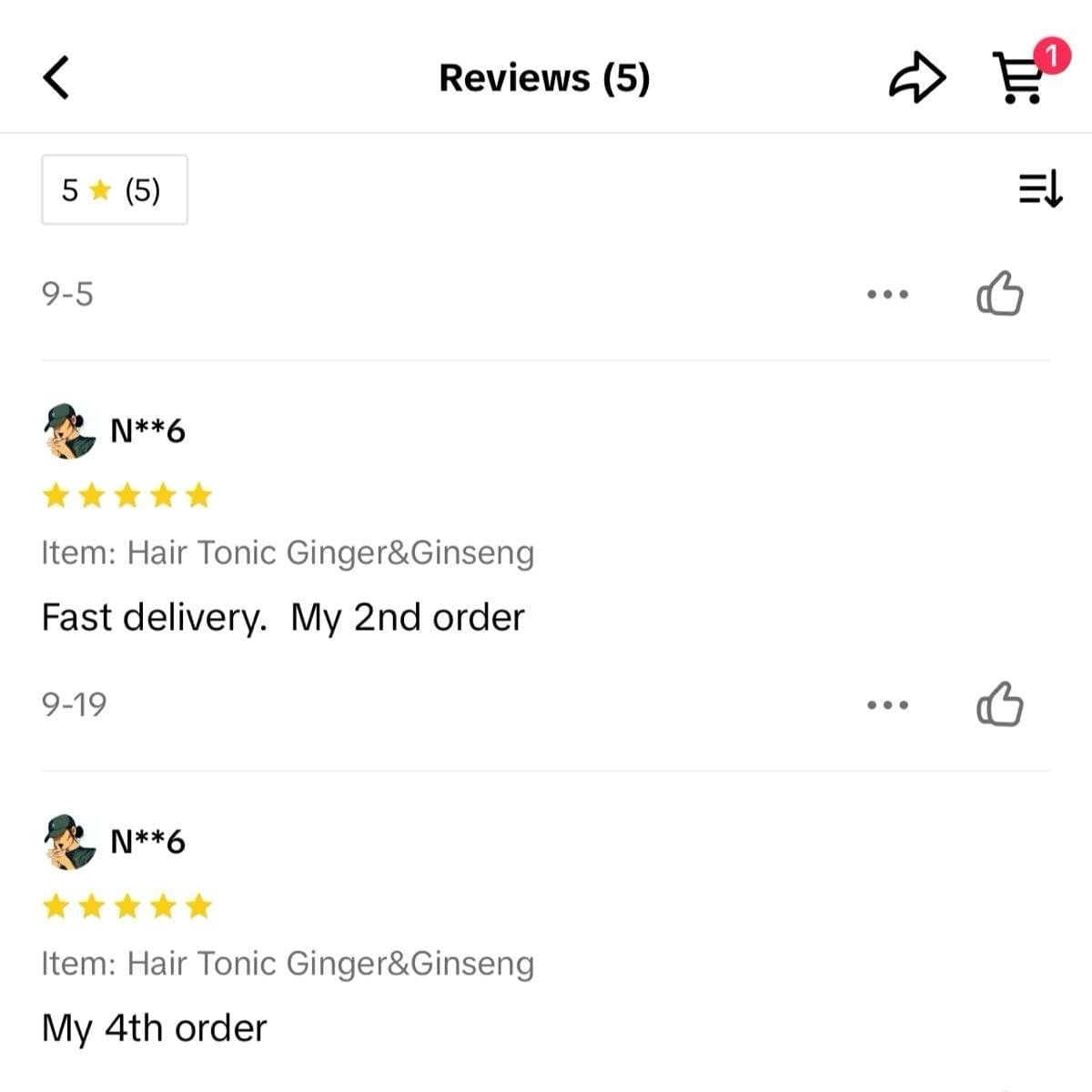This screenshot has height=1092, width=1092.
Task: View the profile of the Fast delivery reviewer
Action: (x=70, y=430)
